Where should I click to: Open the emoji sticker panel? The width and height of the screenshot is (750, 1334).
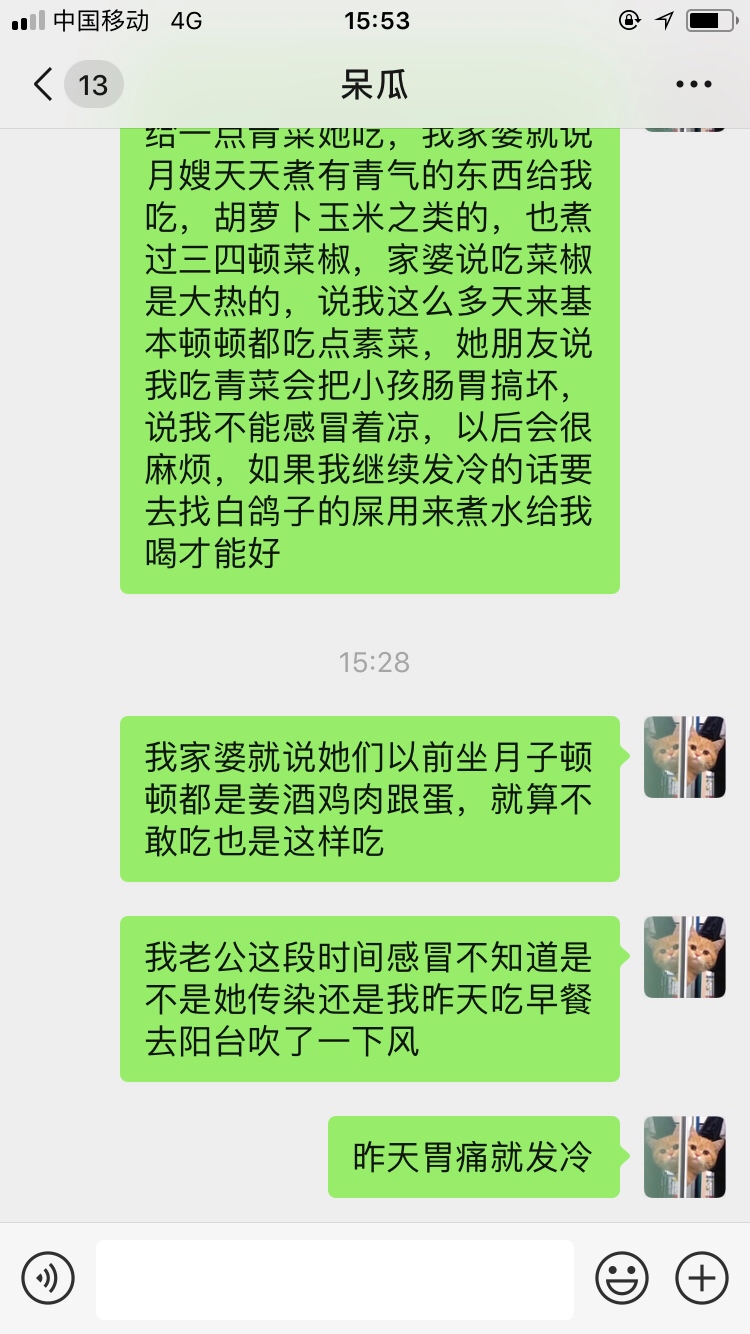coord(621,1278)
